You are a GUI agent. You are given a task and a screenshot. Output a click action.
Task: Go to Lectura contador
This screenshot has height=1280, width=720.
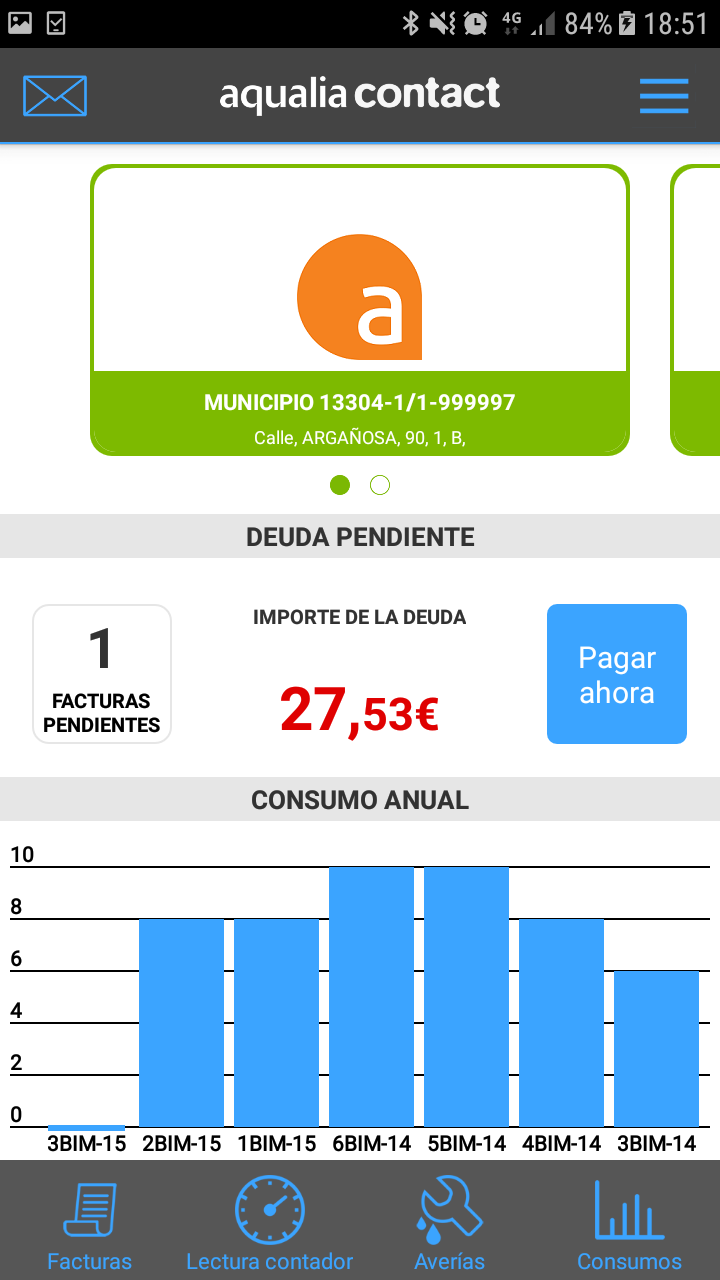click(269, 1223)
